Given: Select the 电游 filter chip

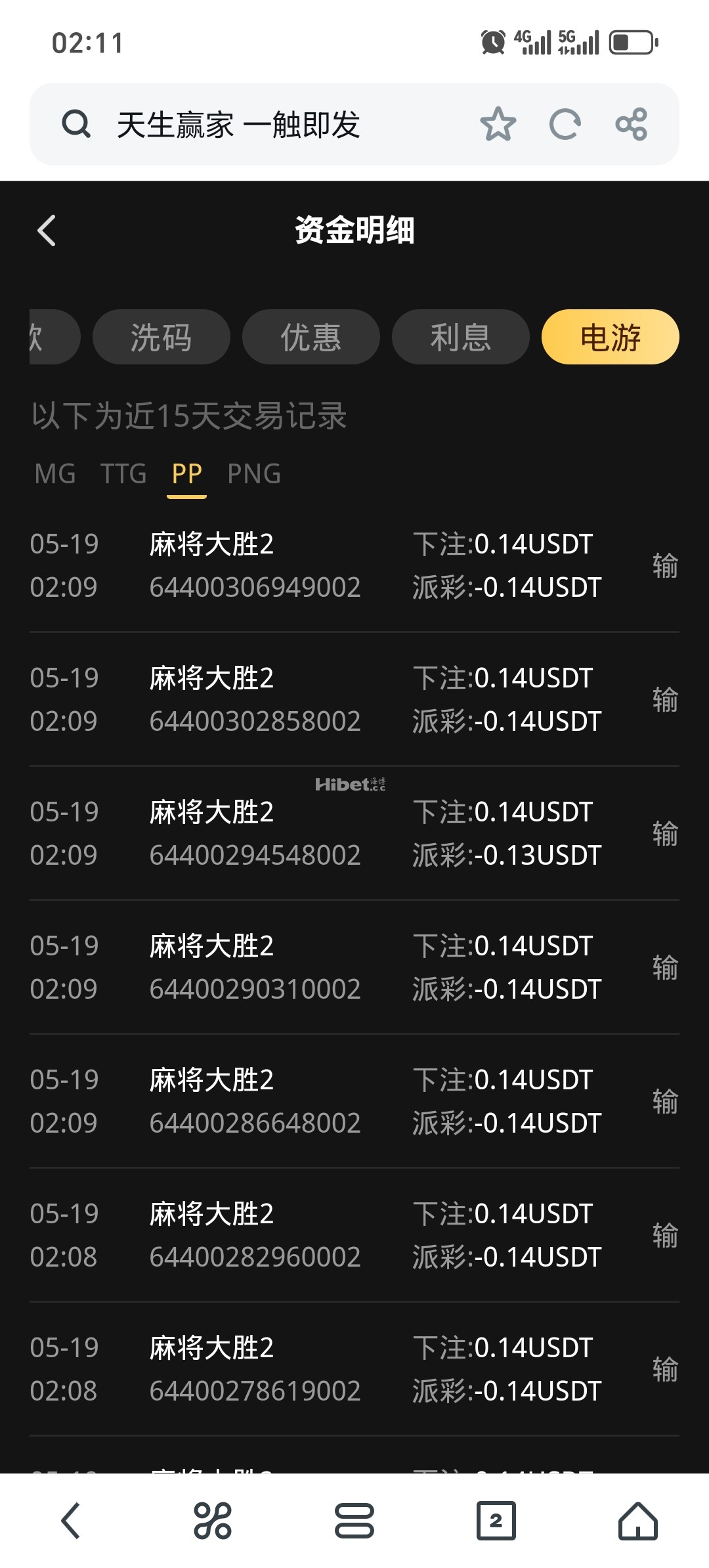Looking at the screenshot, I should pos(611,337).
